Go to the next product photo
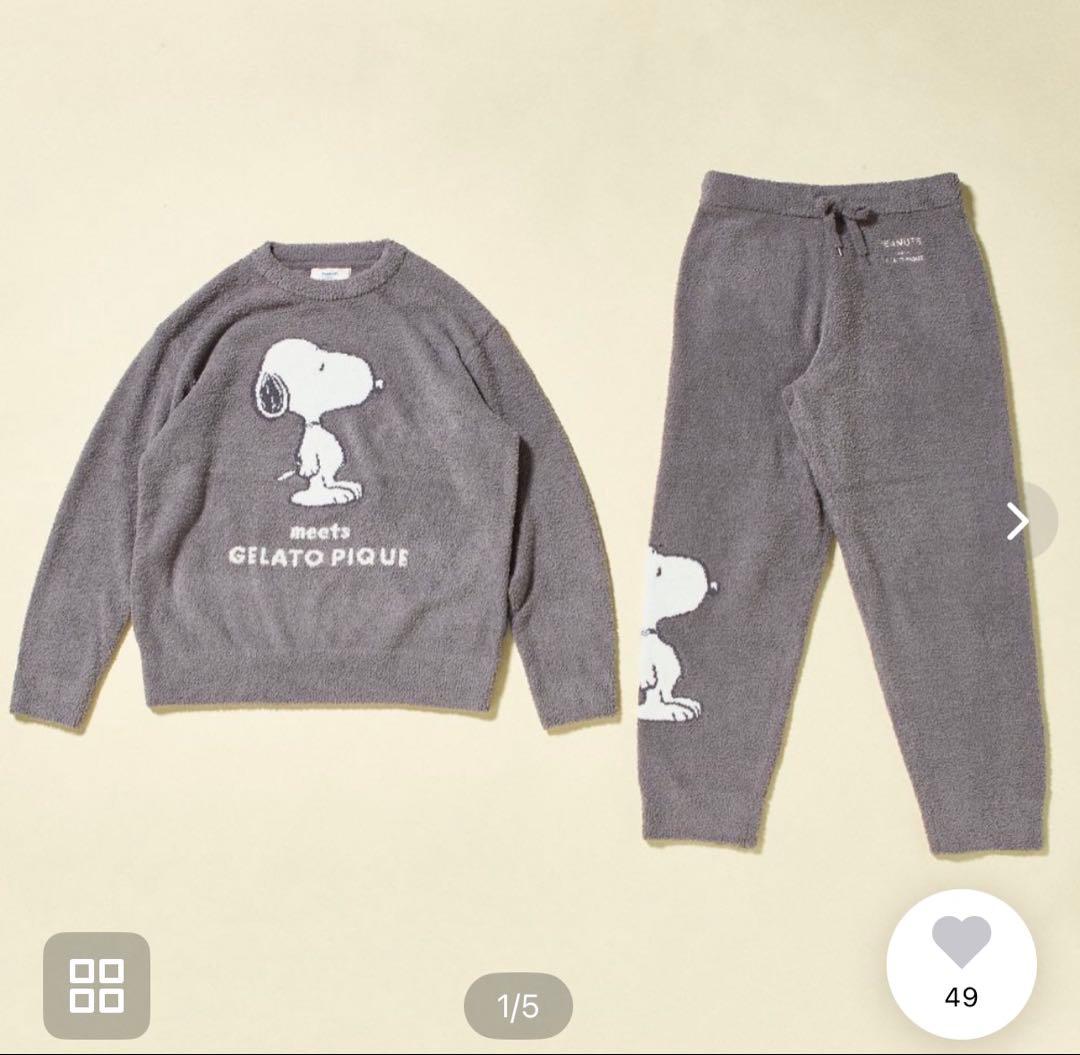Image resolution: width=1080 pixels, height=1055 pixels. click(x=1019, y=520)
